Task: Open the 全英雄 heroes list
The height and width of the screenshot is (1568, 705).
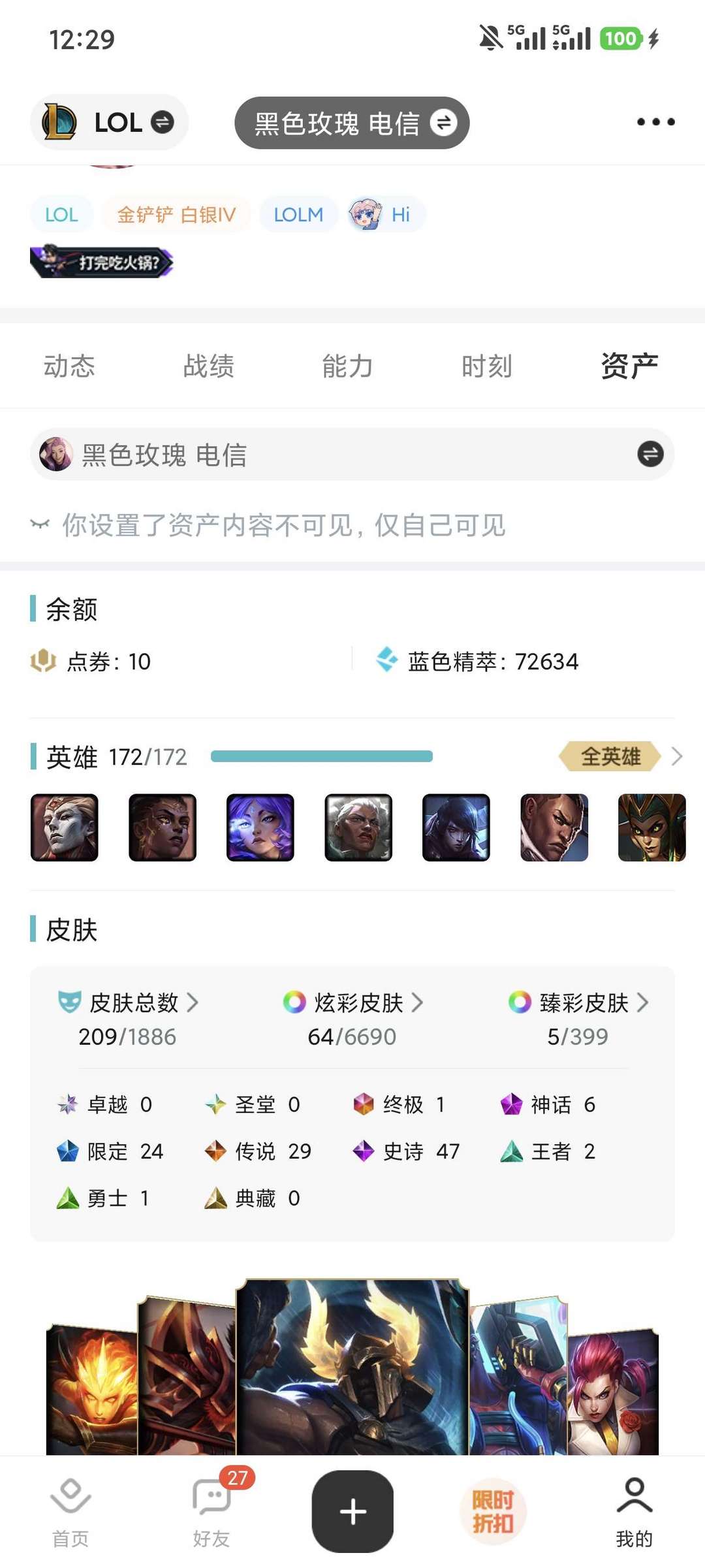Action: click(620, 756)
